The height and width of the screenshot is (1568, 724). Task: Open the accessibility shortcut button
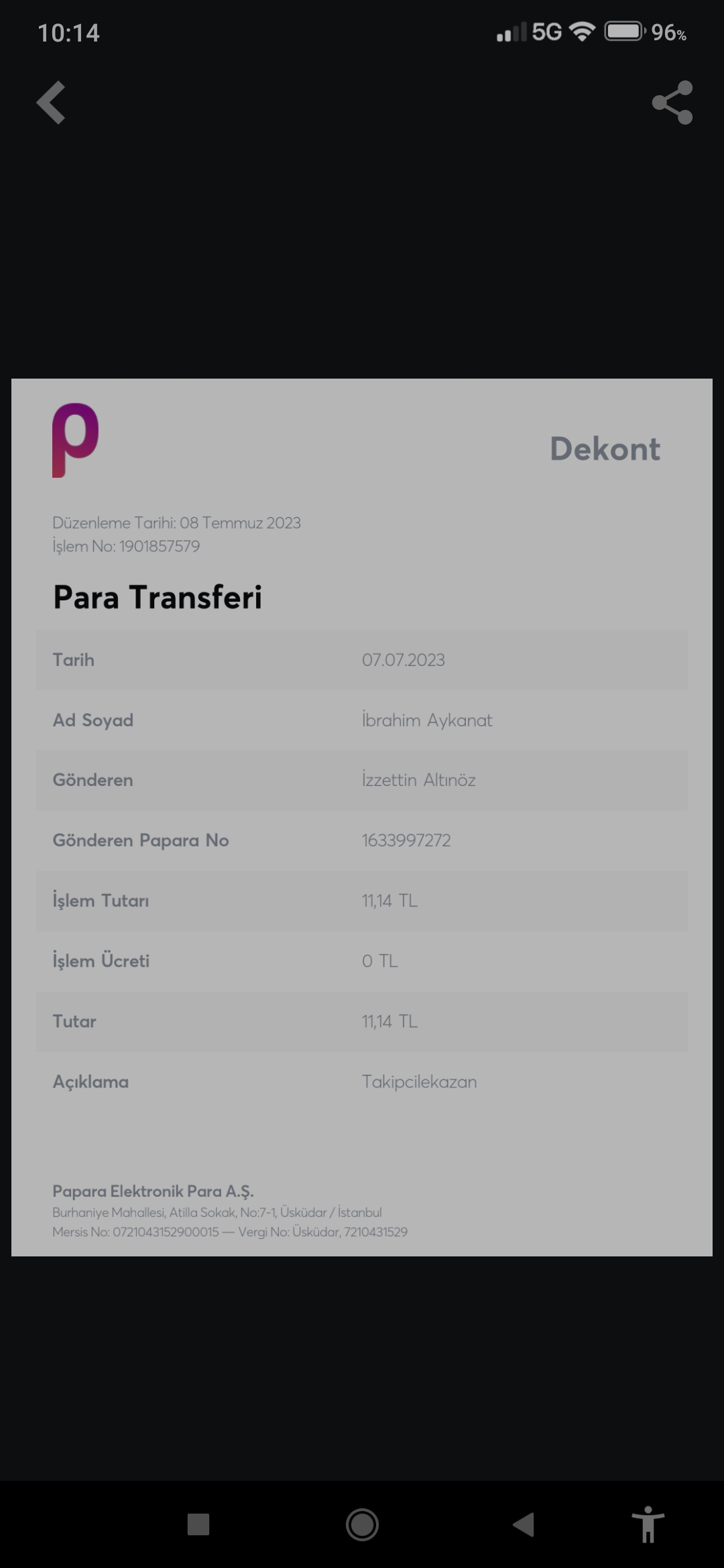click(x=648, y=1524)
